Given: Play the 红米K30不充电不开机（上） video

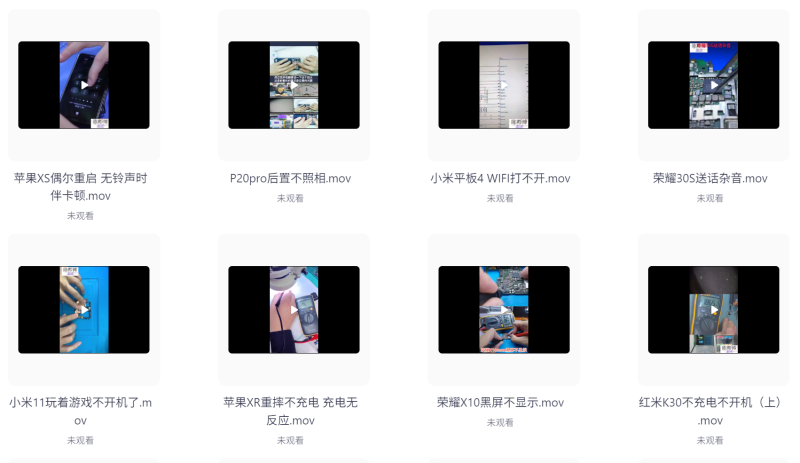Looking at the screenshot, I should (714, 310).
